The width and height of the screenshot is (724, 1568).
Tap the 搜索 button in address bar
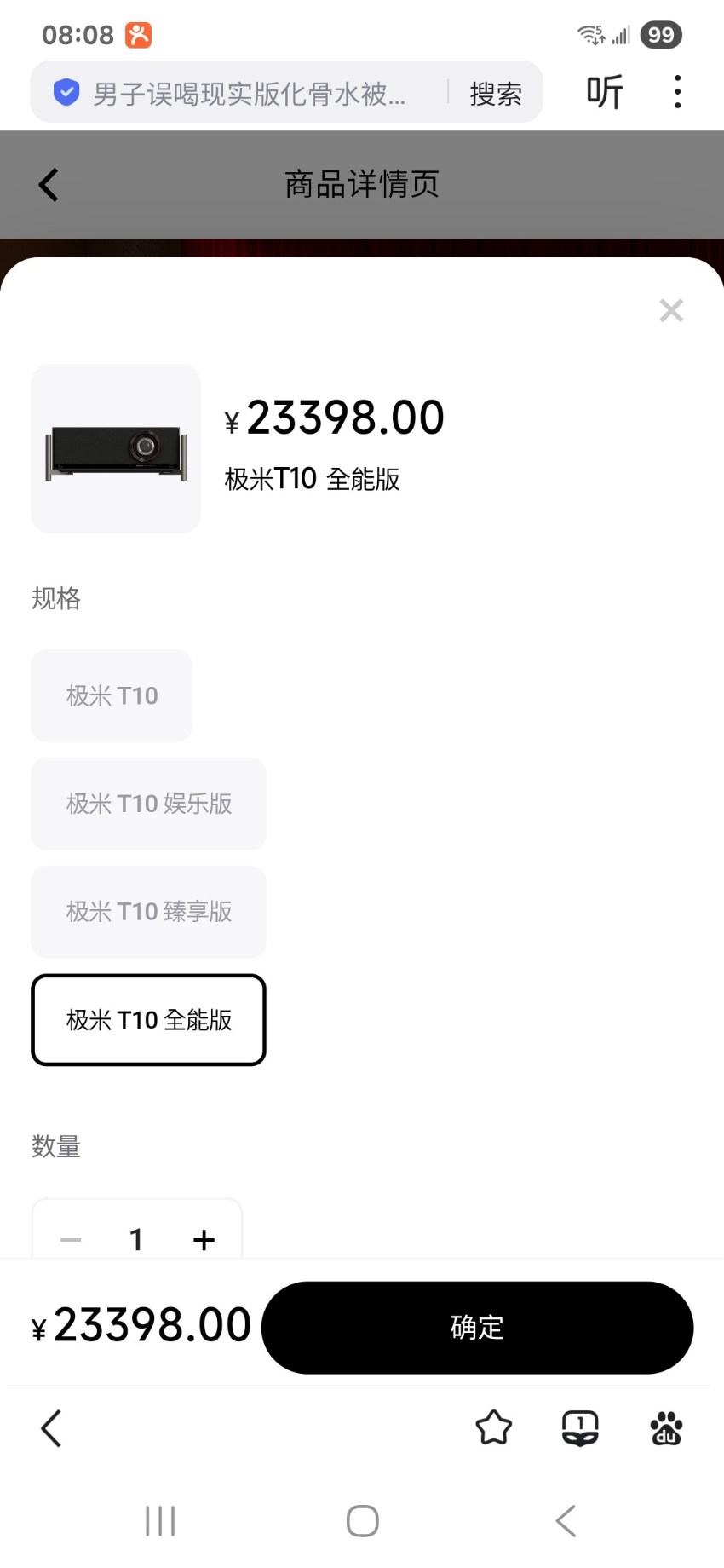tap(496, 93)
